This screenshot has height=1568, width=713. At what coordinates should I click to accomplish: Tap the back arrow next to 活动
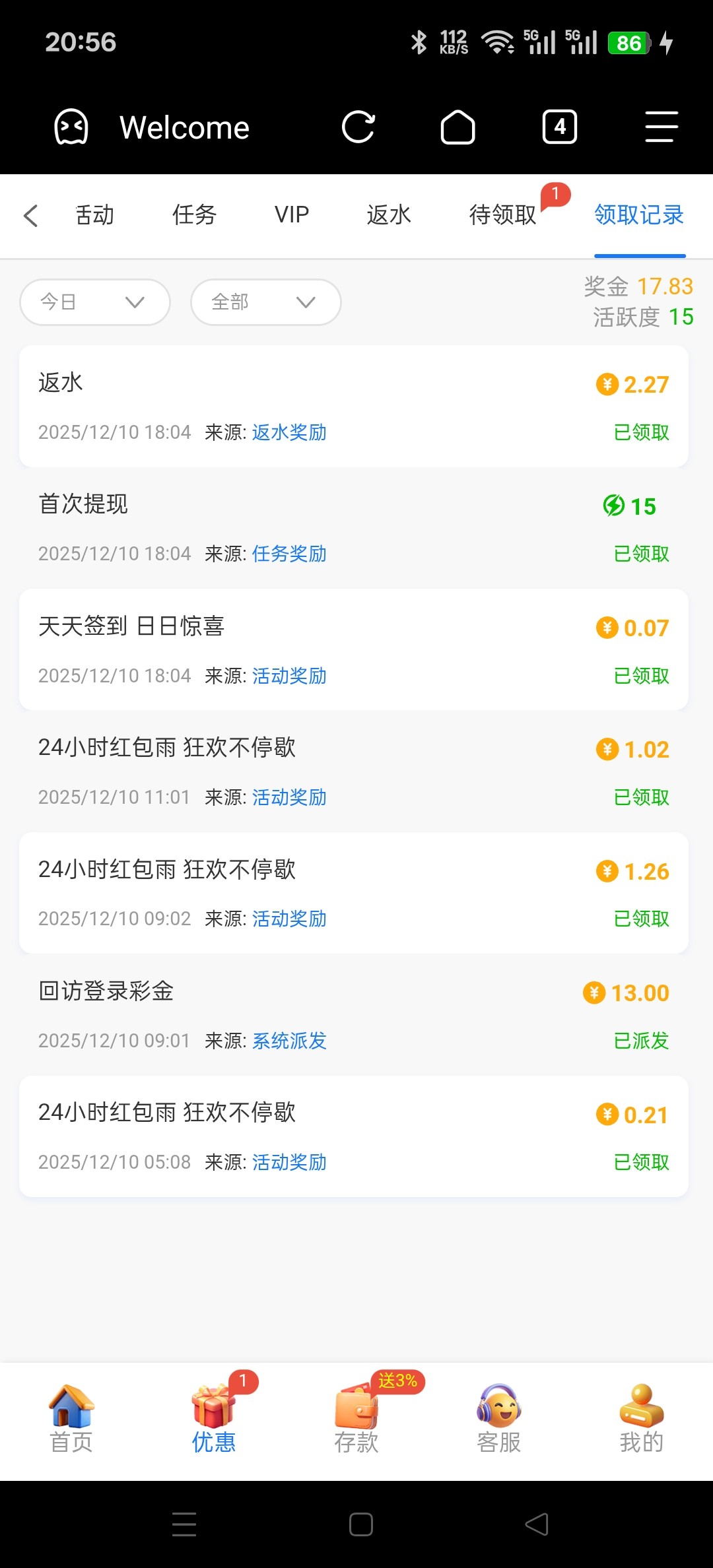[x=30, y=215]
